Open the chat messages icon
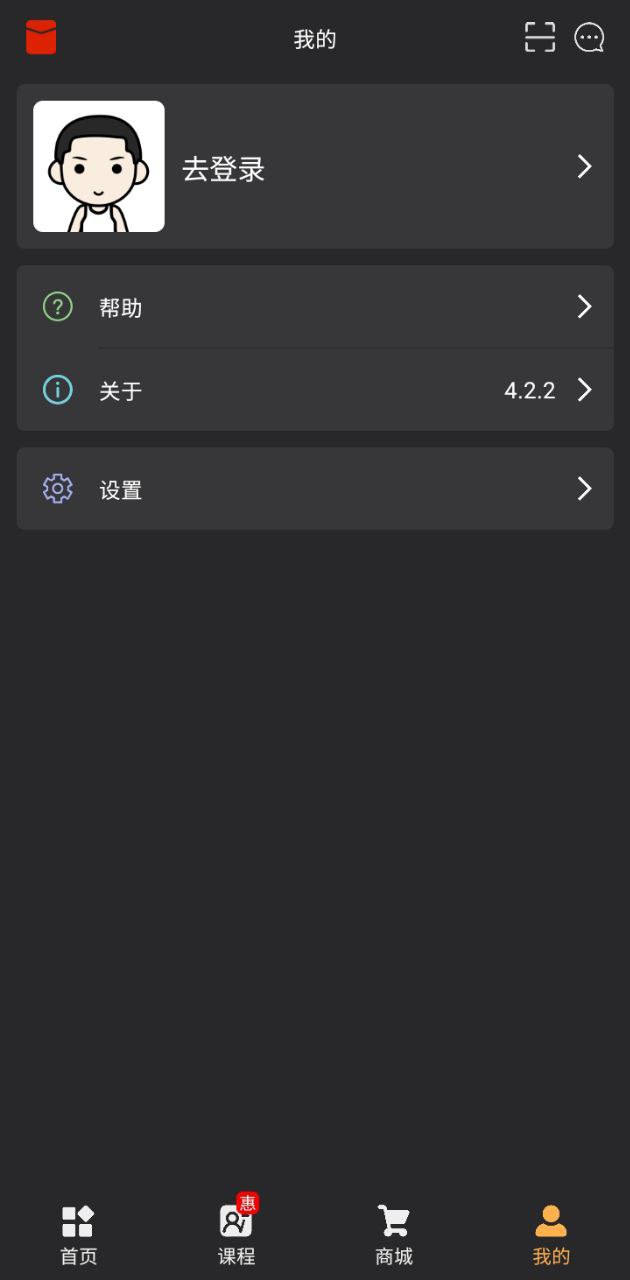The image size is (630, 1280). coord(589,38)
